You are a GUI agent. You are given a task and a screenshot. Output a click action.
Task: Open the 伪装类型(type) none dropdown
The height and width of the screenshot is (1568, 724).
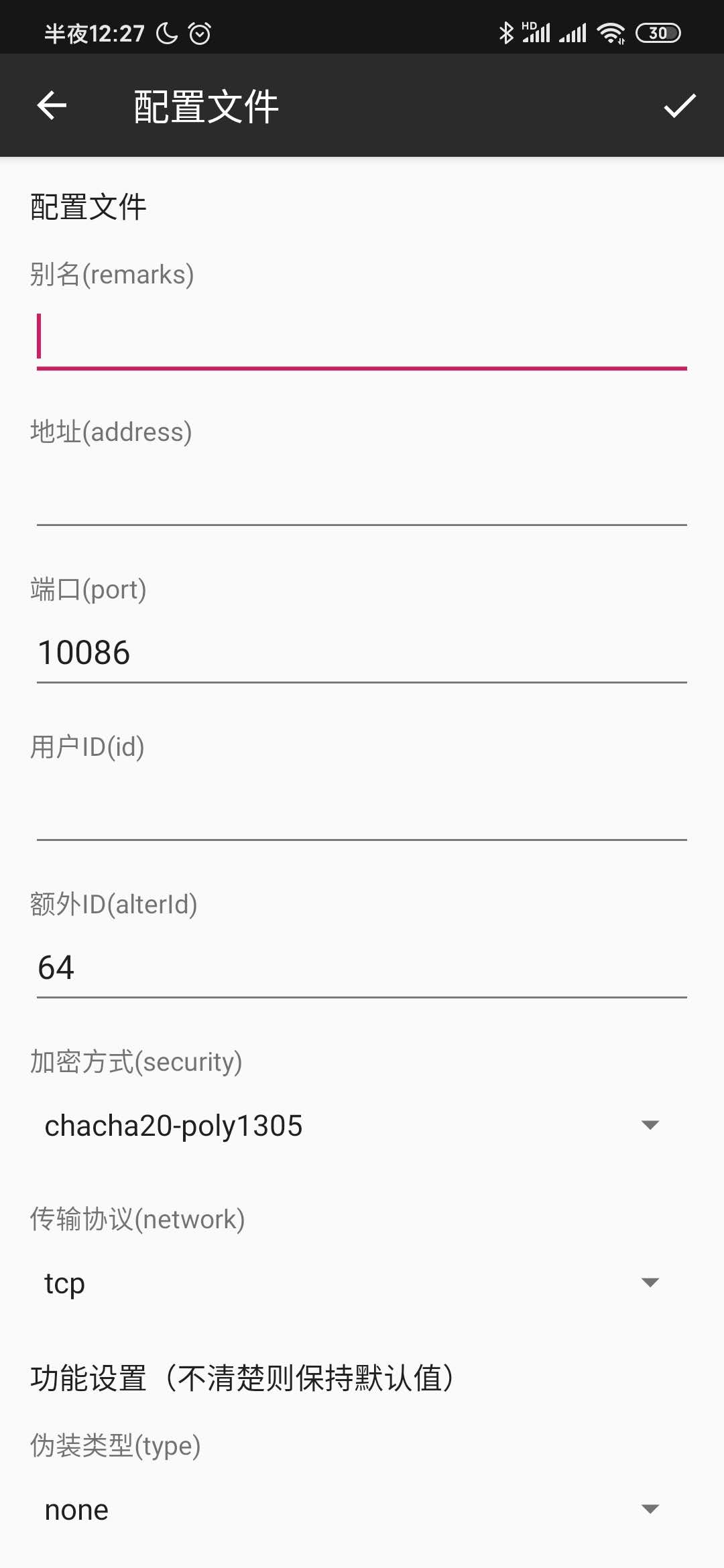352,1510
